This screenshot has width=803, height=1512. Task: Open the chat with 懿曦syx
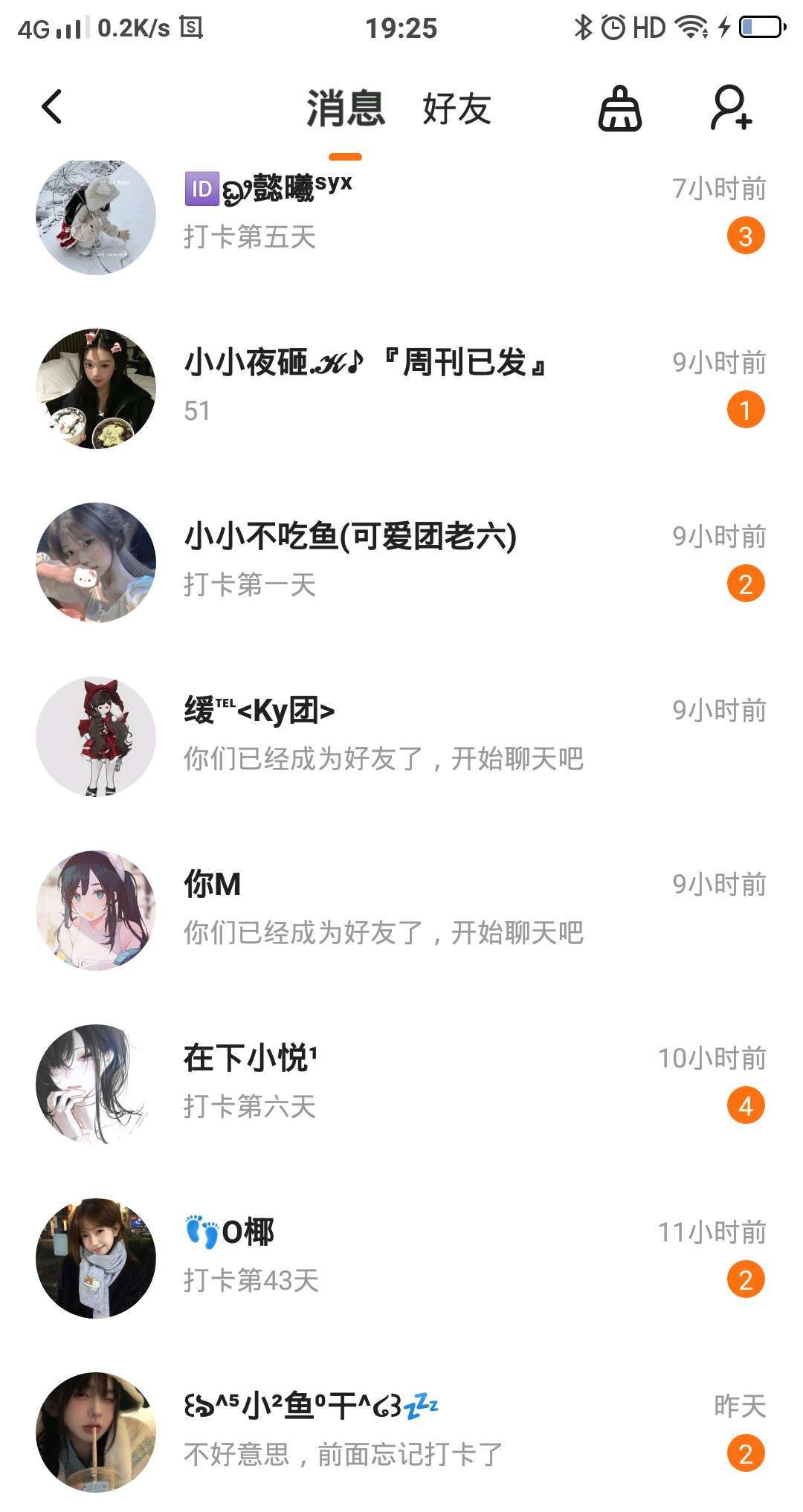click(401, 214)
